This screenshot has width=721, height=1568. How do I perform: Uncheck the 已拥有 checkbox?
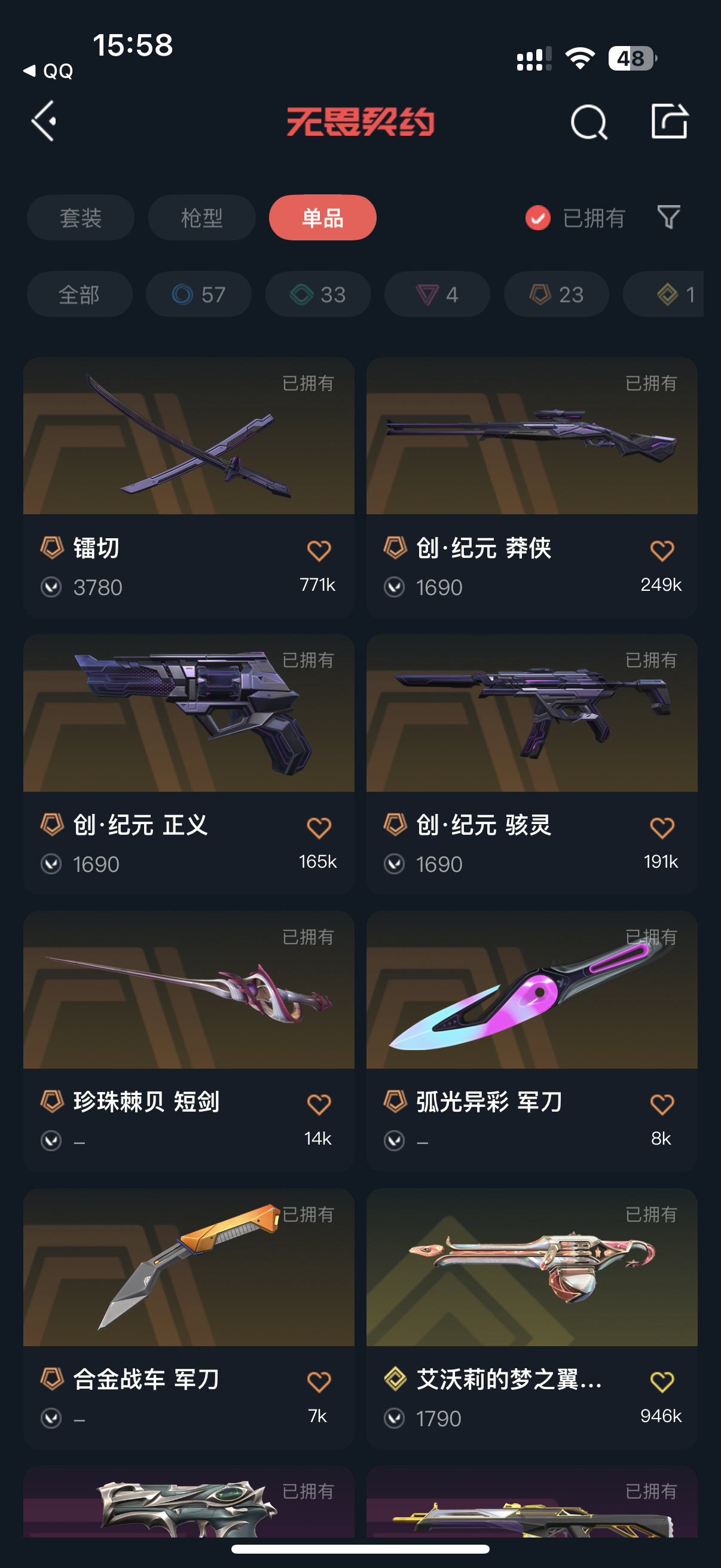click(x=538, y=218)
